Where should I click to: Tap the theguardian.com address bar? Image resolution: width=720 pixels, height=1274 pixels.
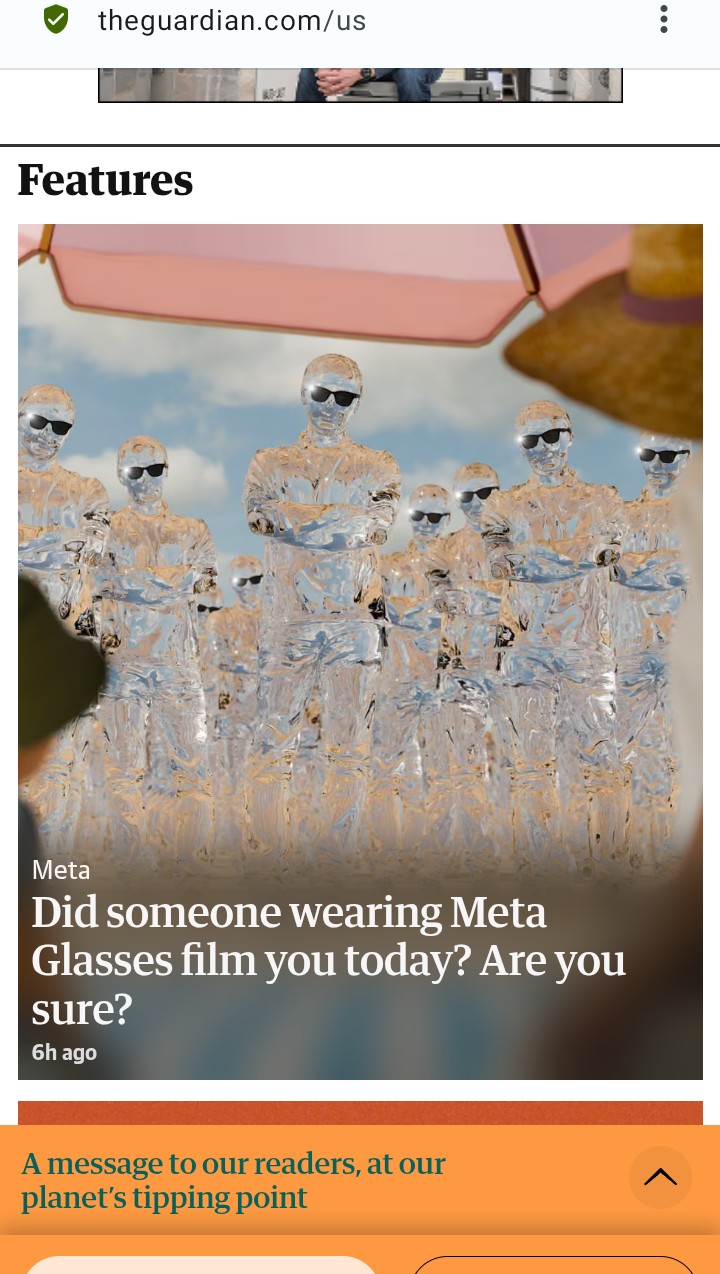[232, 20]
